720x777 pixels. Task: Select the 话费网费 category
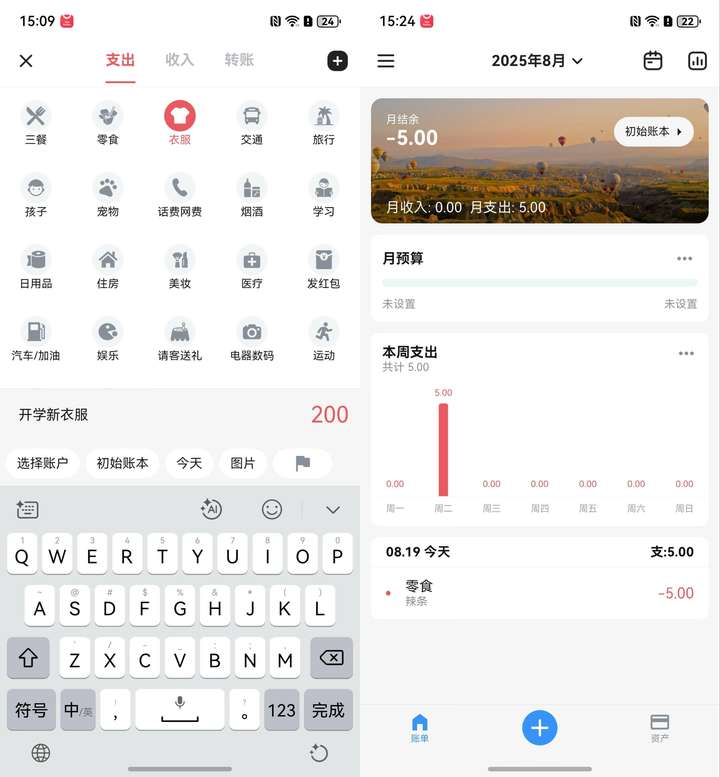180,195
